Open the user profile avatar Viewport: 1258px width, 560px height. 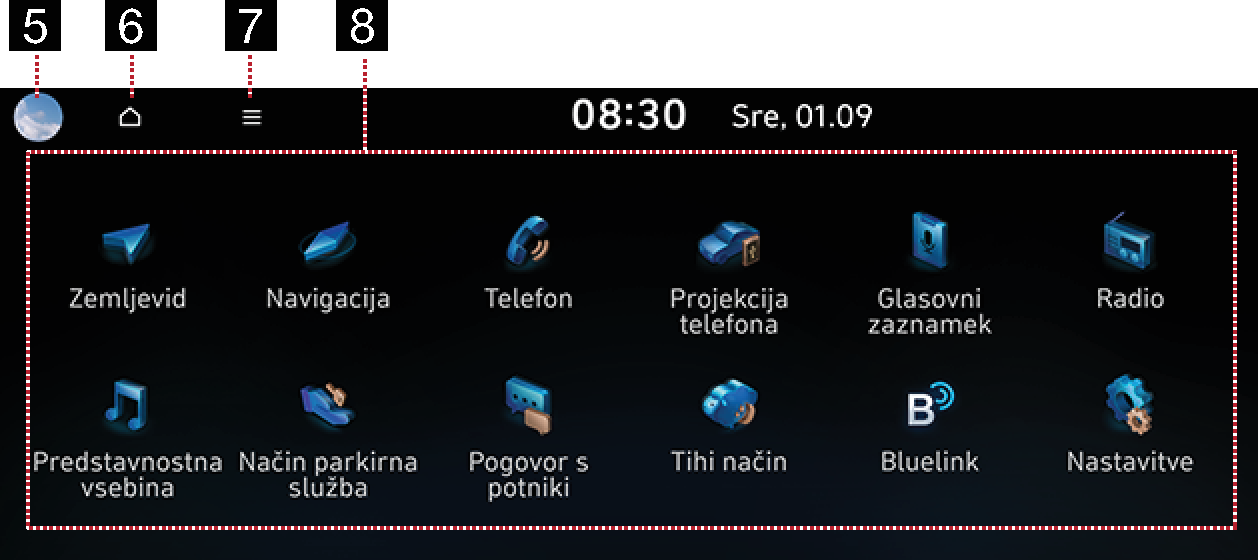coord(38,117)
